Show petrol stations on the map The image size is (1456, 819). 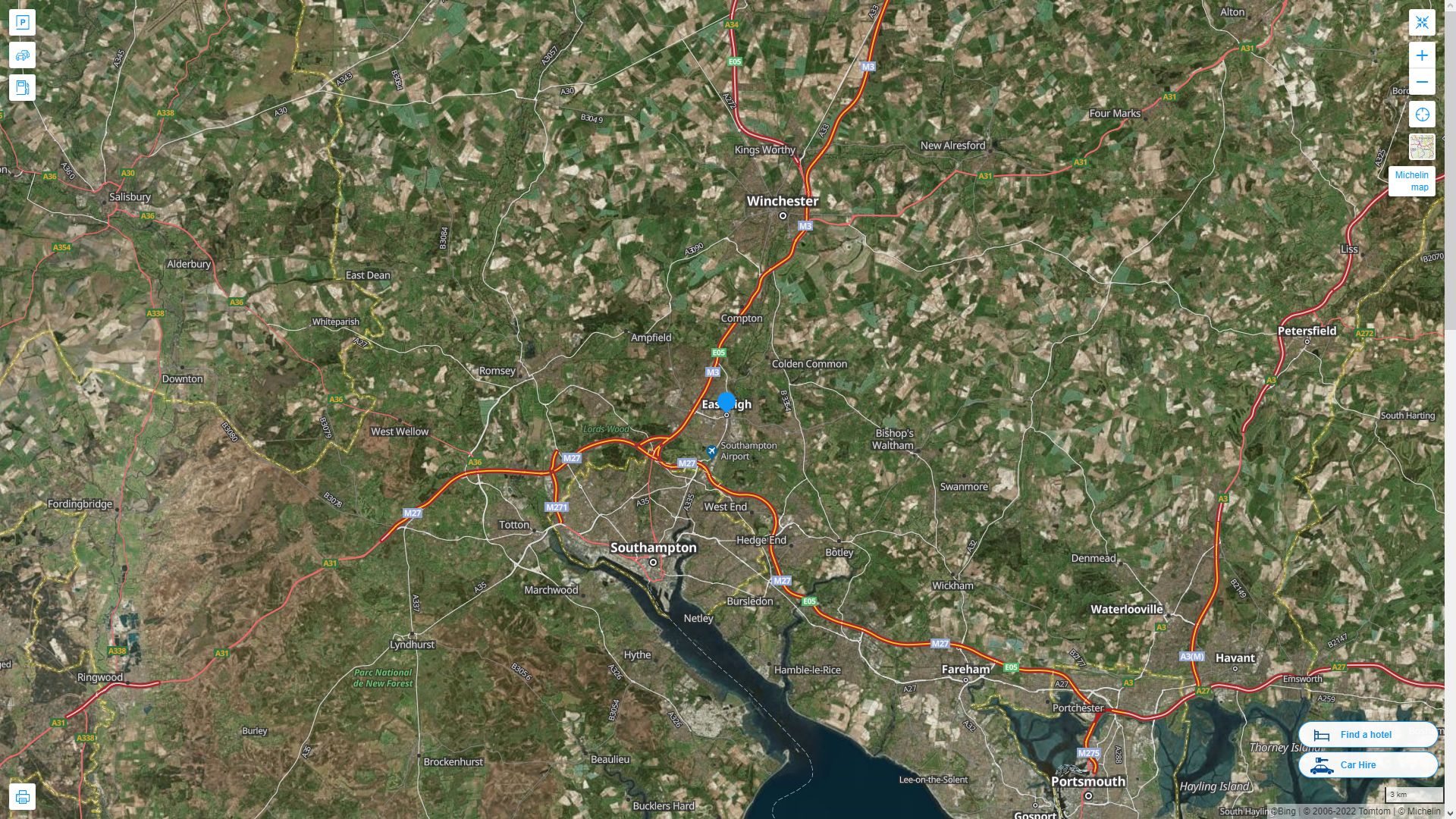[22, 88]
